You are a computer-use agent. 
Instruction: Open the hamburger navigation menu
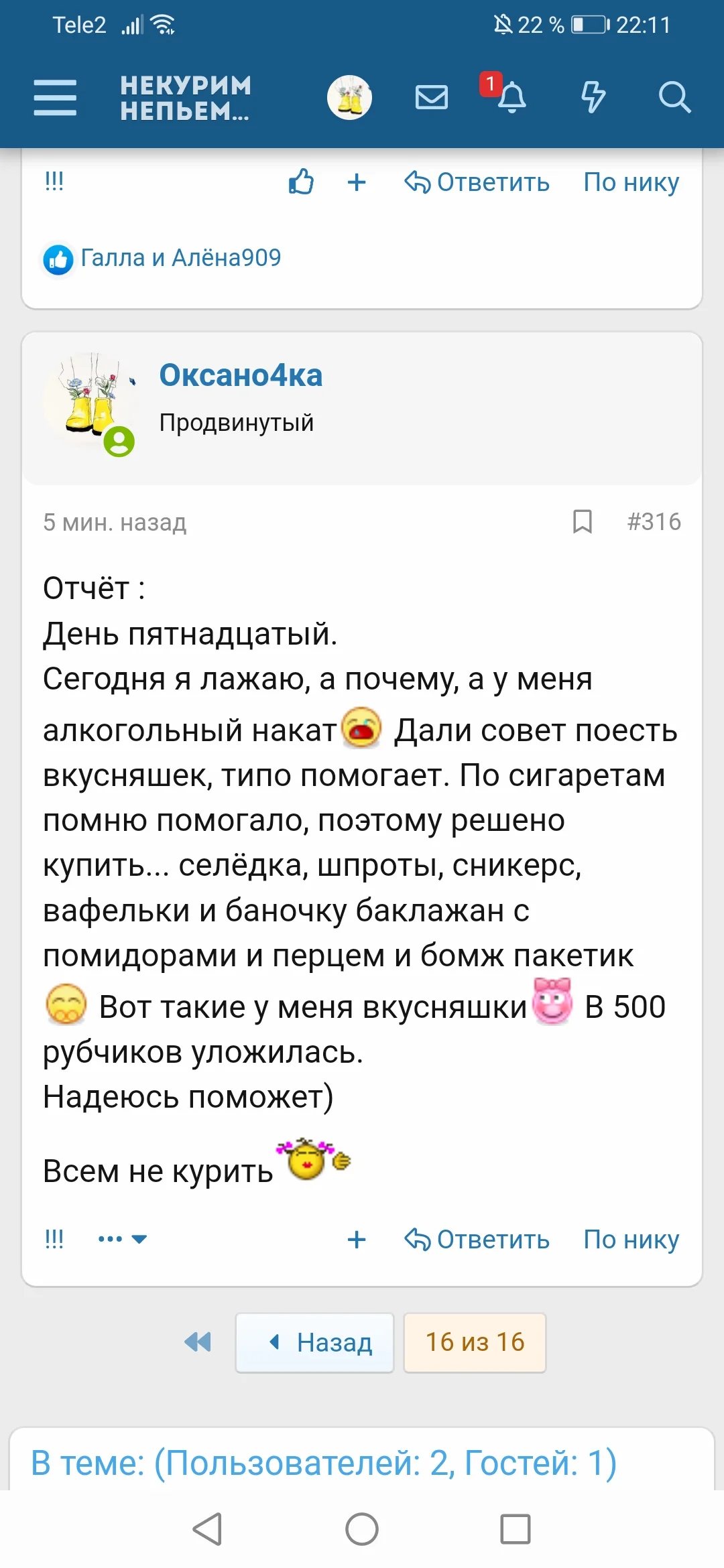pos(55,98)
